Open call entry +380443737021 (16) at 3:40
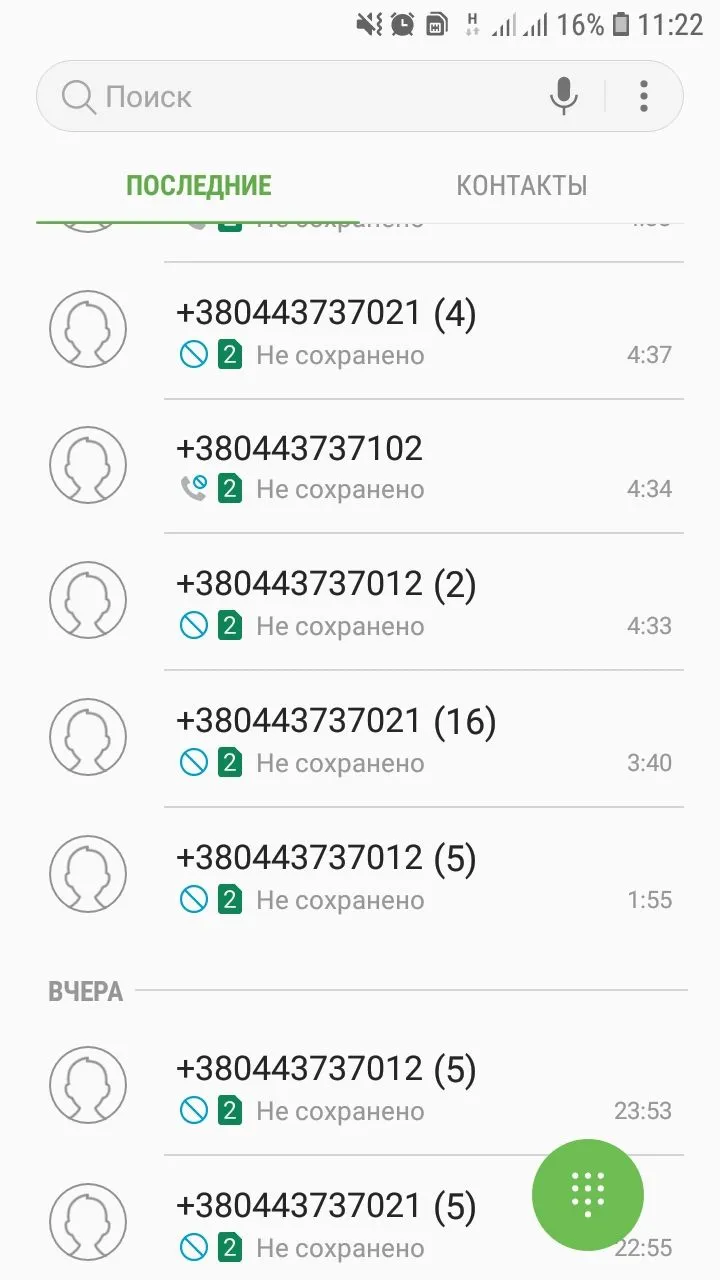Image resolution: width=720 pixels, height=1280 pixels. pyautogui.click(x=400, y=740)
